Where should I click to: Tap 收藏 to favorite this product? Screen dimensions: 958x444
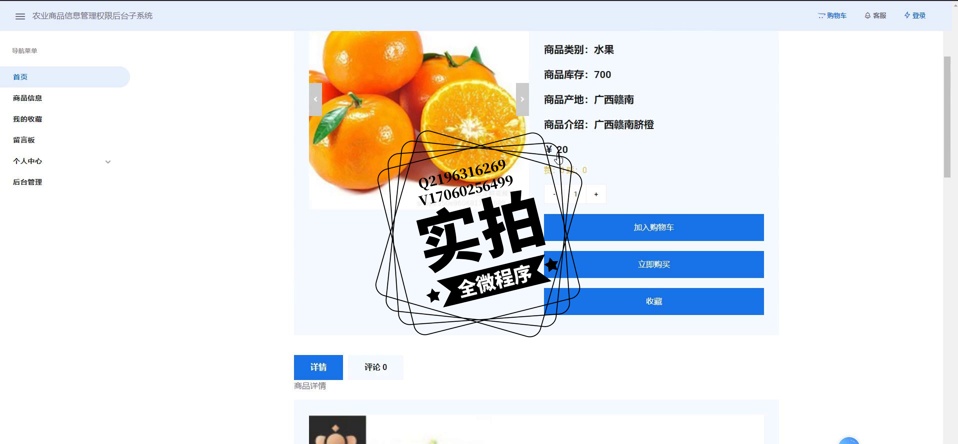coord(653,301)
